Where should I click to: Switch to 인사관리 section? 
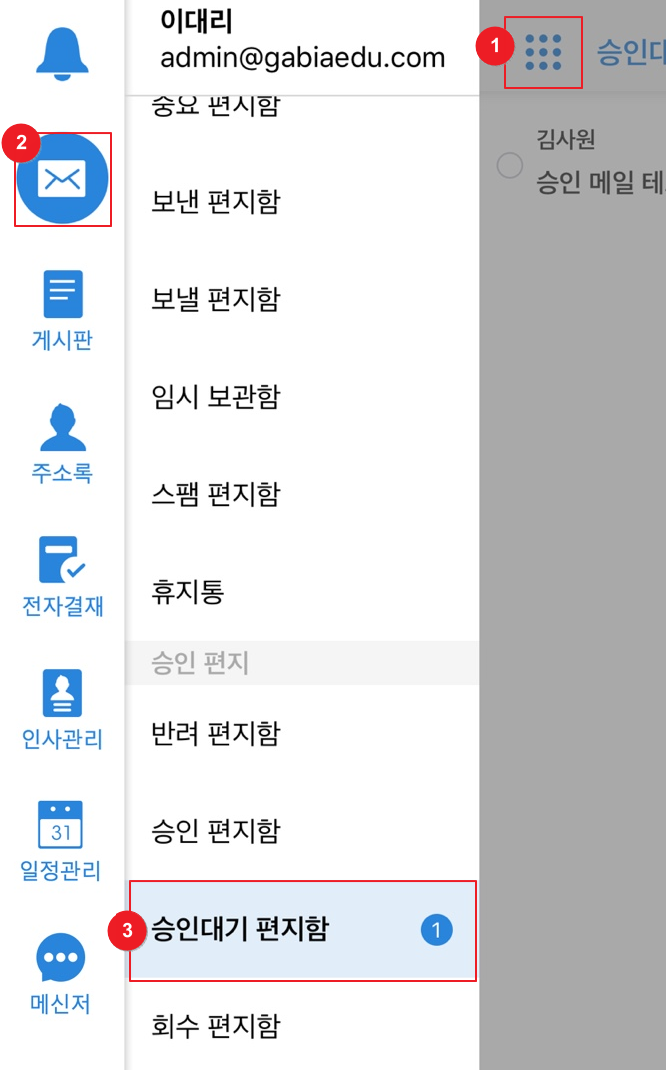point(62,710)
